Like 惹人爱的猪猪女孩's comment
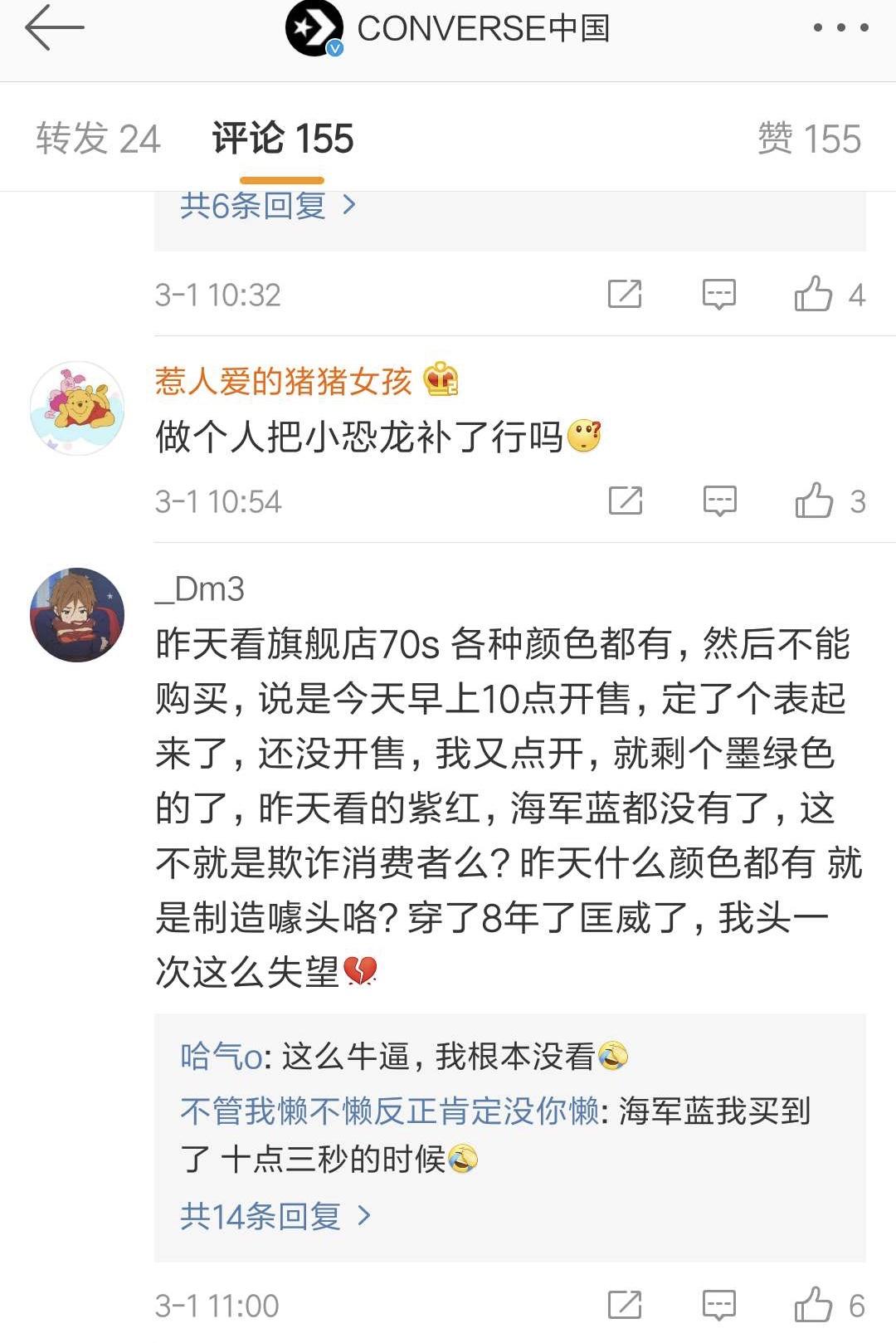Viewport: 896px width, 1343px height. click(x=814, y=501)
